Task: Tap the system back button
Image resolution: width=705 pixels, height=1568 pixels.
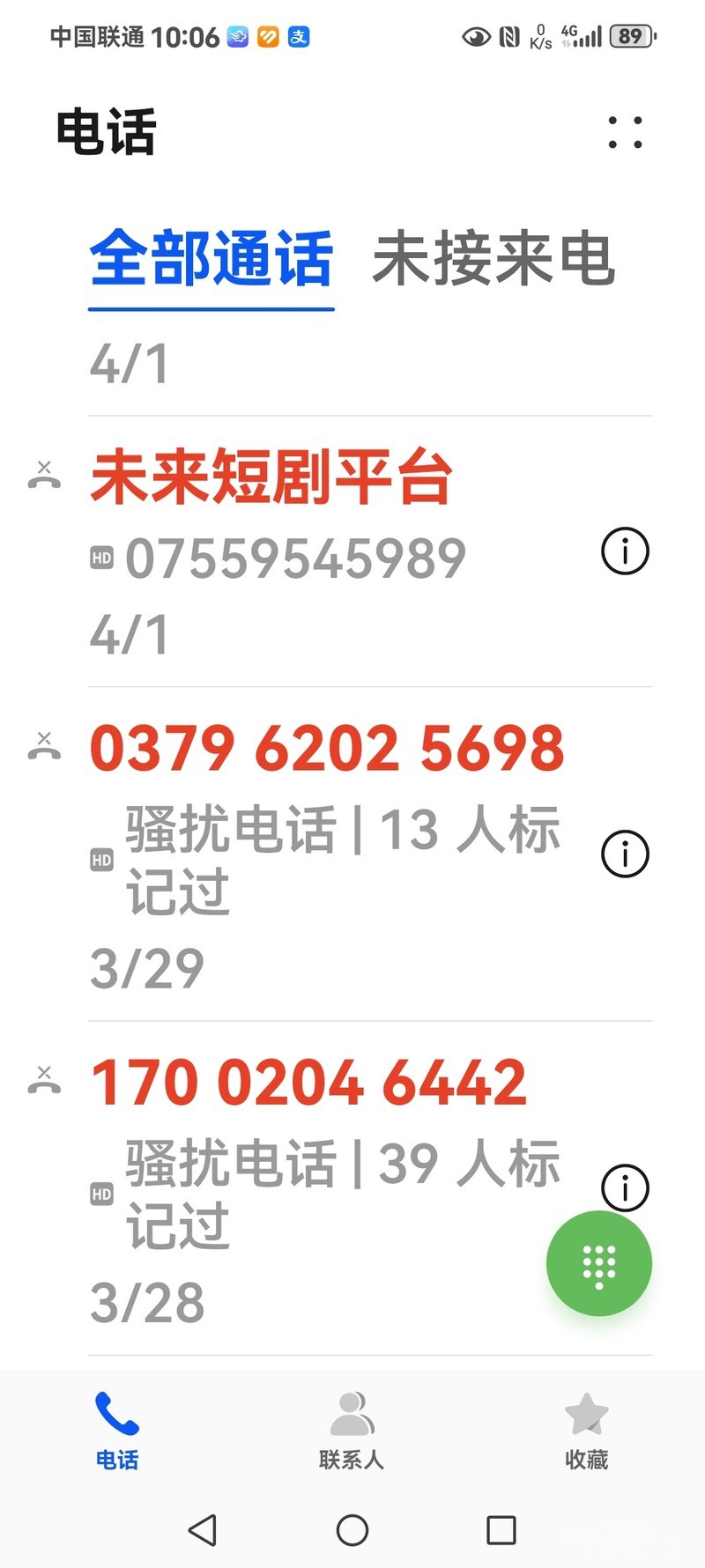Action: (x=203, y=1530)
